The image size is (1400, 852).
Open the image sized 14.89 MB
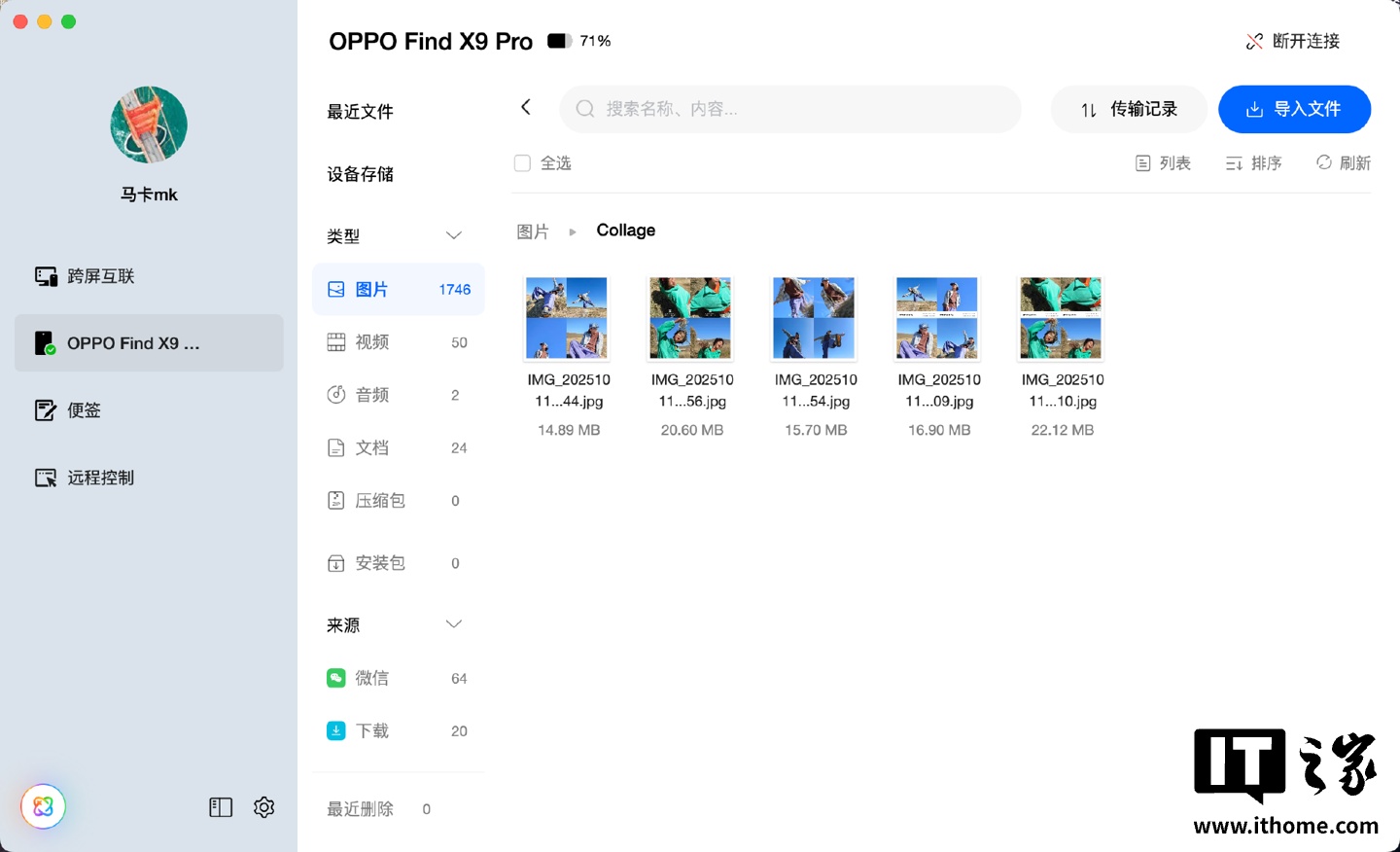567,319
